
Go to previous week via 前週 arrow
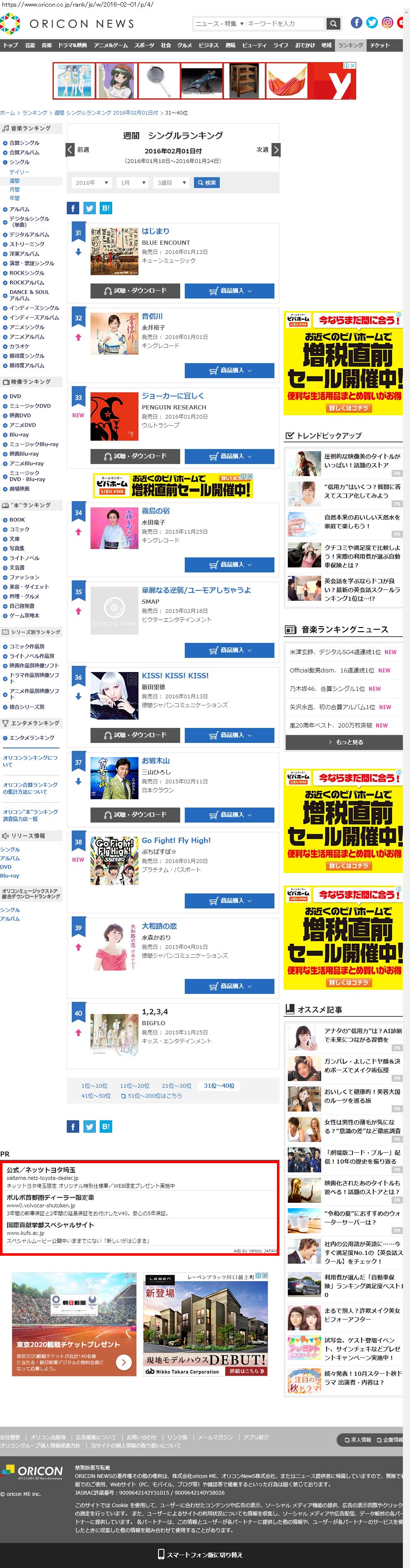70,150
